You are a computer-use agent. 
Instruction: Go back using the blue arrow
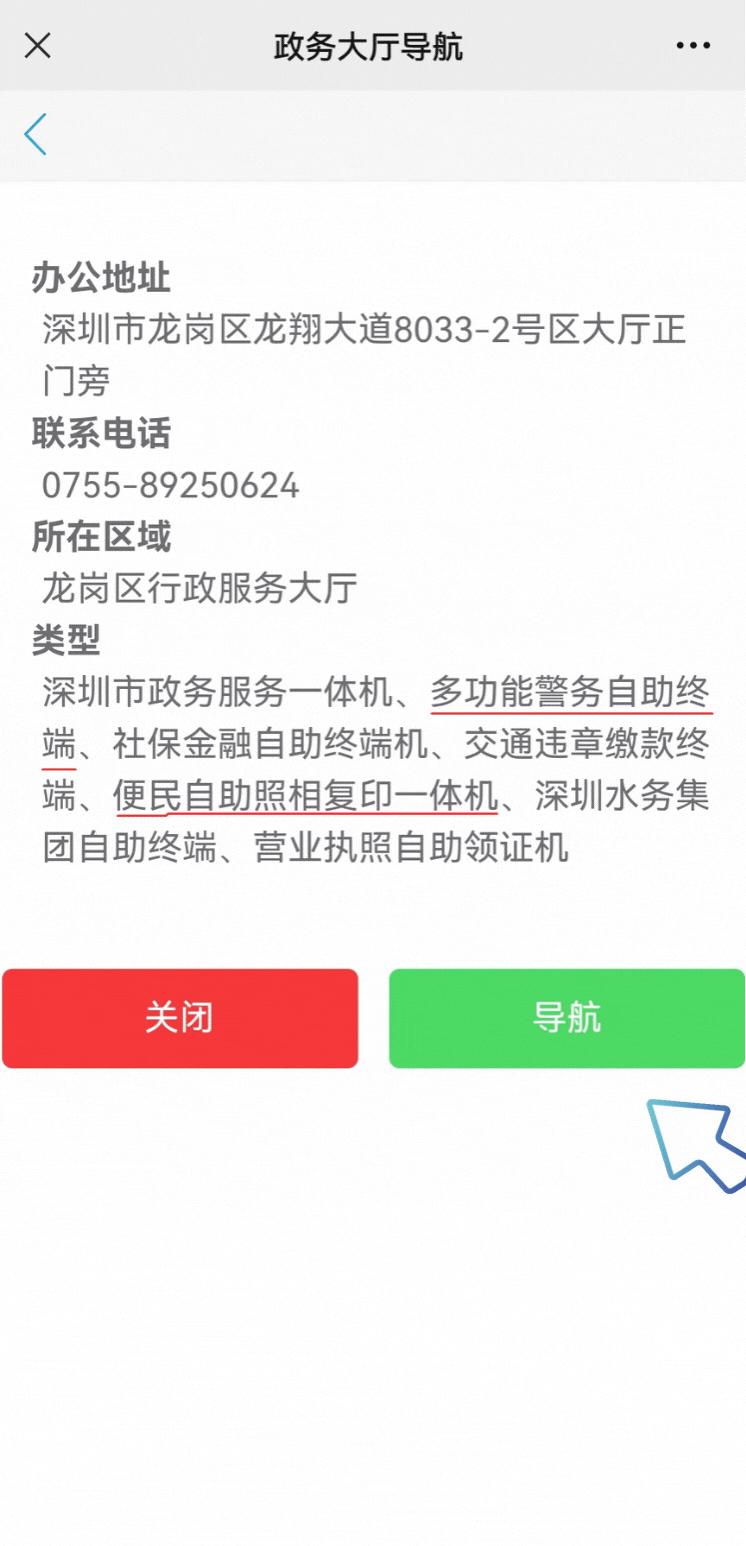[x=36, y=135]
